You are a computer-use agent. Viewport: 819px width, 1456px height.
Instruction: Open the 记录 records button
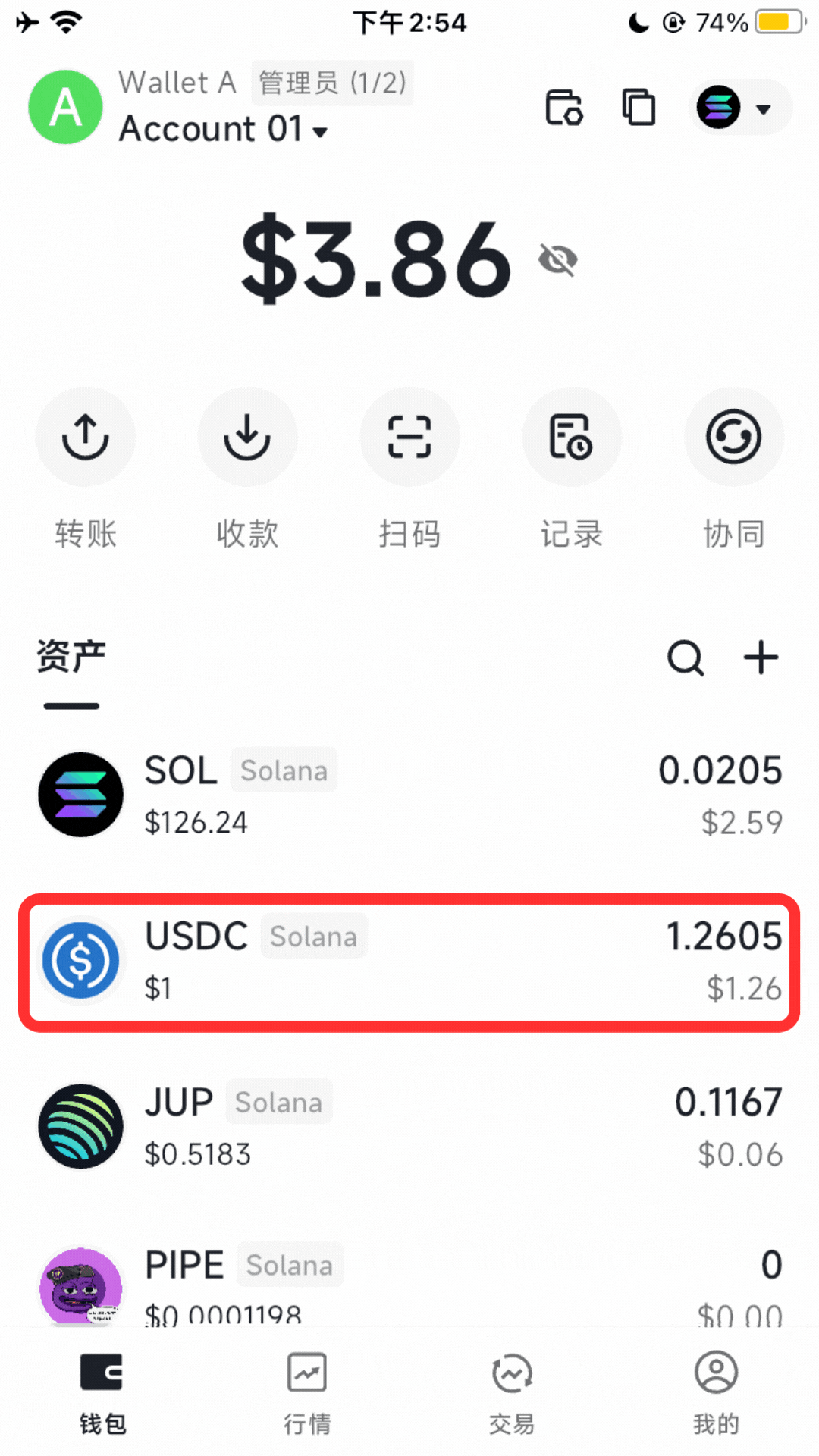(571, 438)
